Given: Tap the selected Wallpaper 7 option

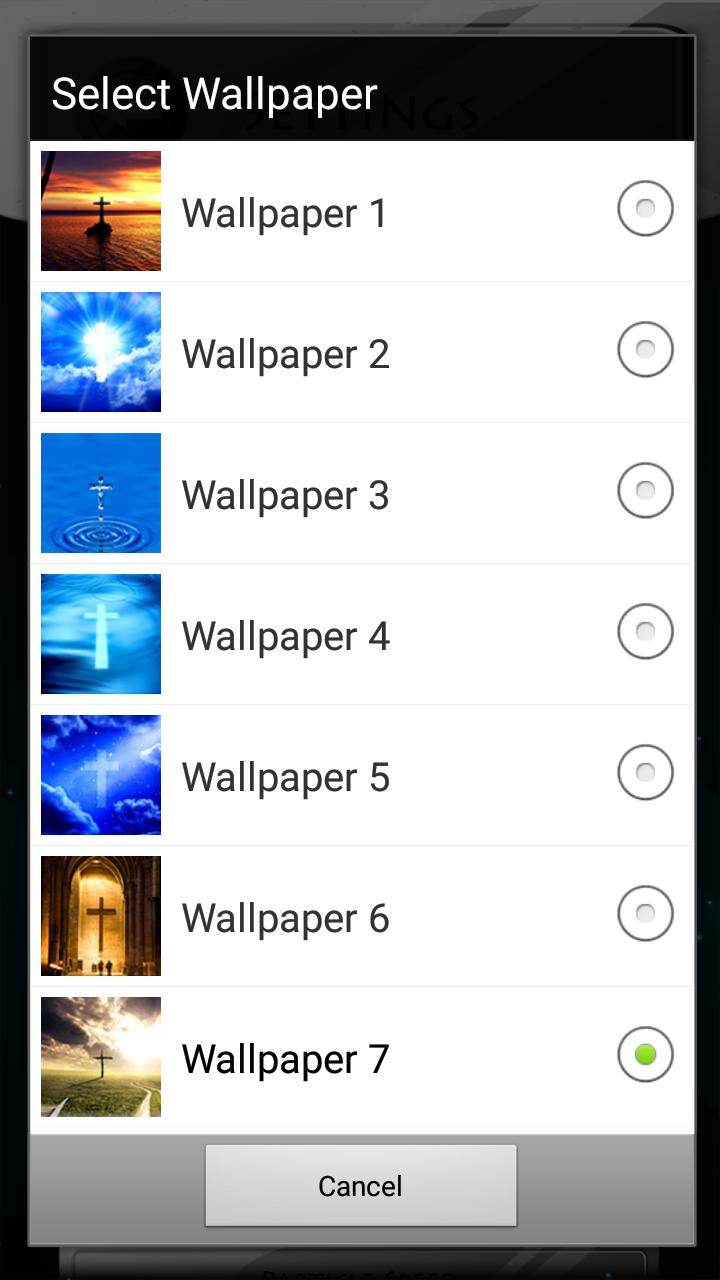Looking at the screenshot, I should point(645,1055).
